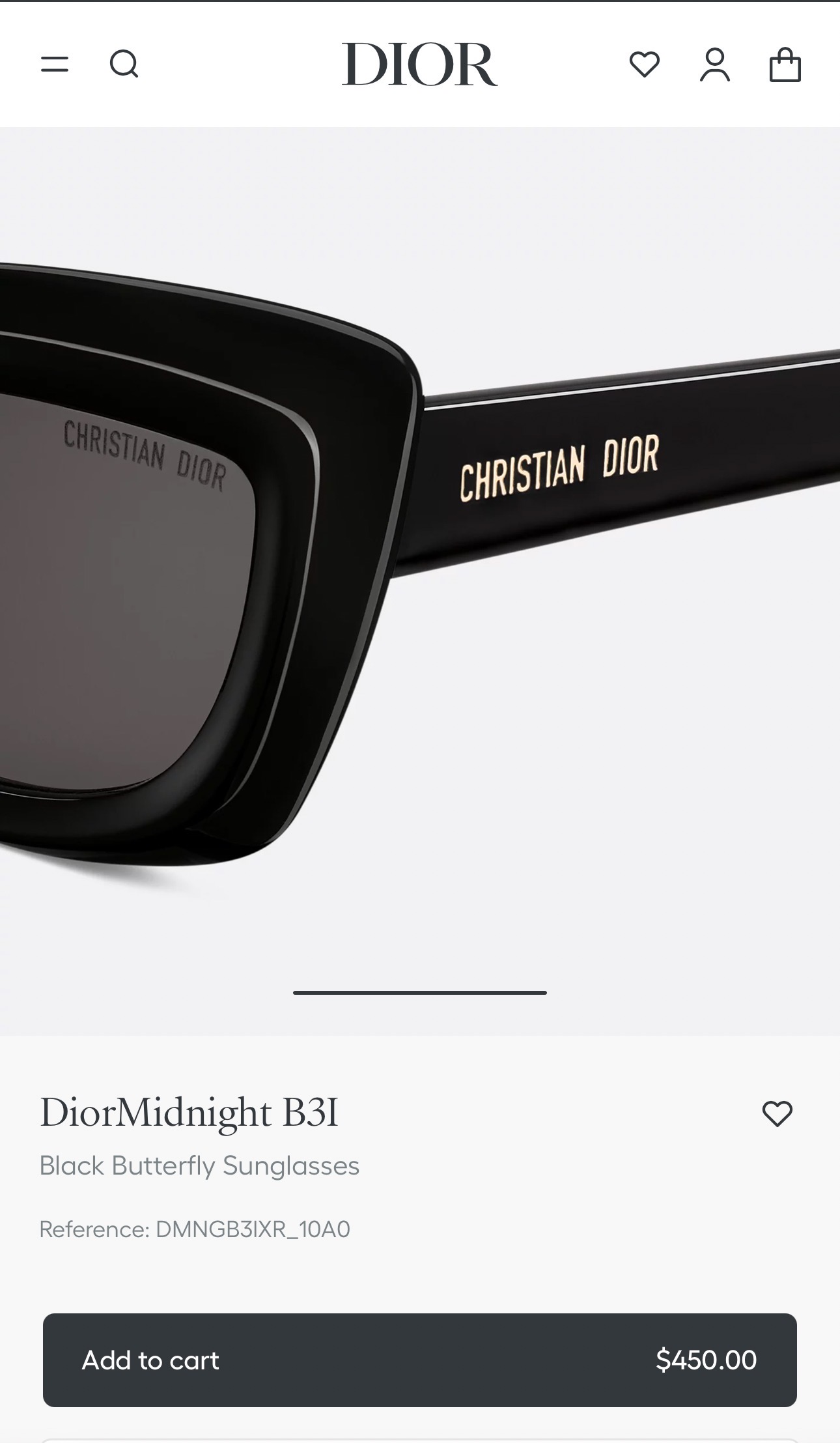Expand the details panel below Add to cart

(x=420, y=1436)
